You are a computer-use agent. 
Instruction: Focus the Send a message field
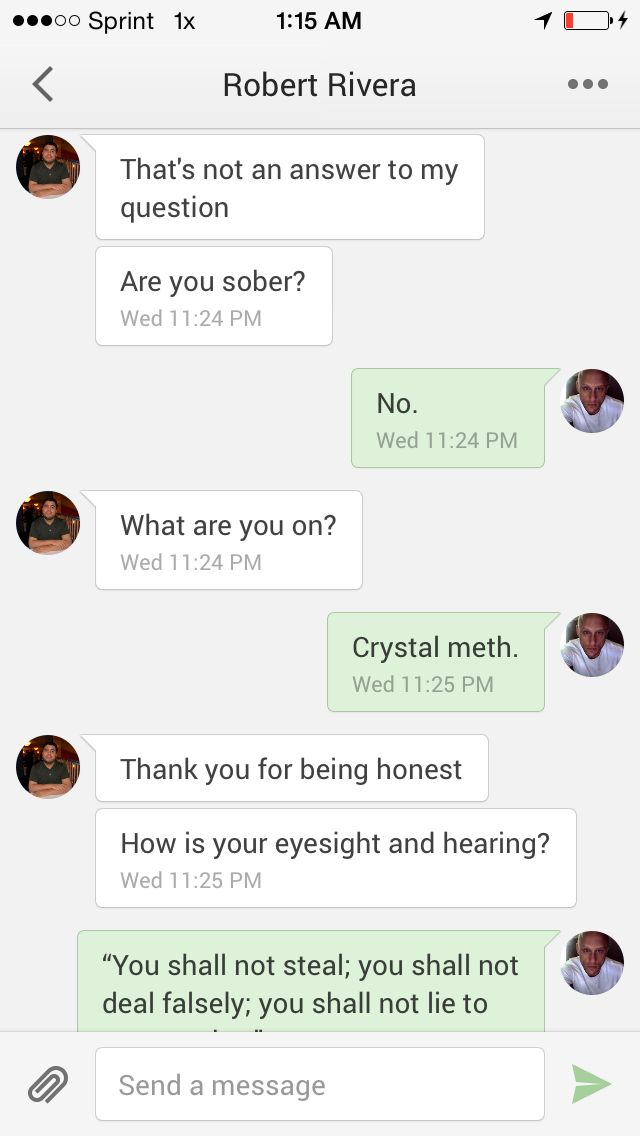pos(320,1085)
